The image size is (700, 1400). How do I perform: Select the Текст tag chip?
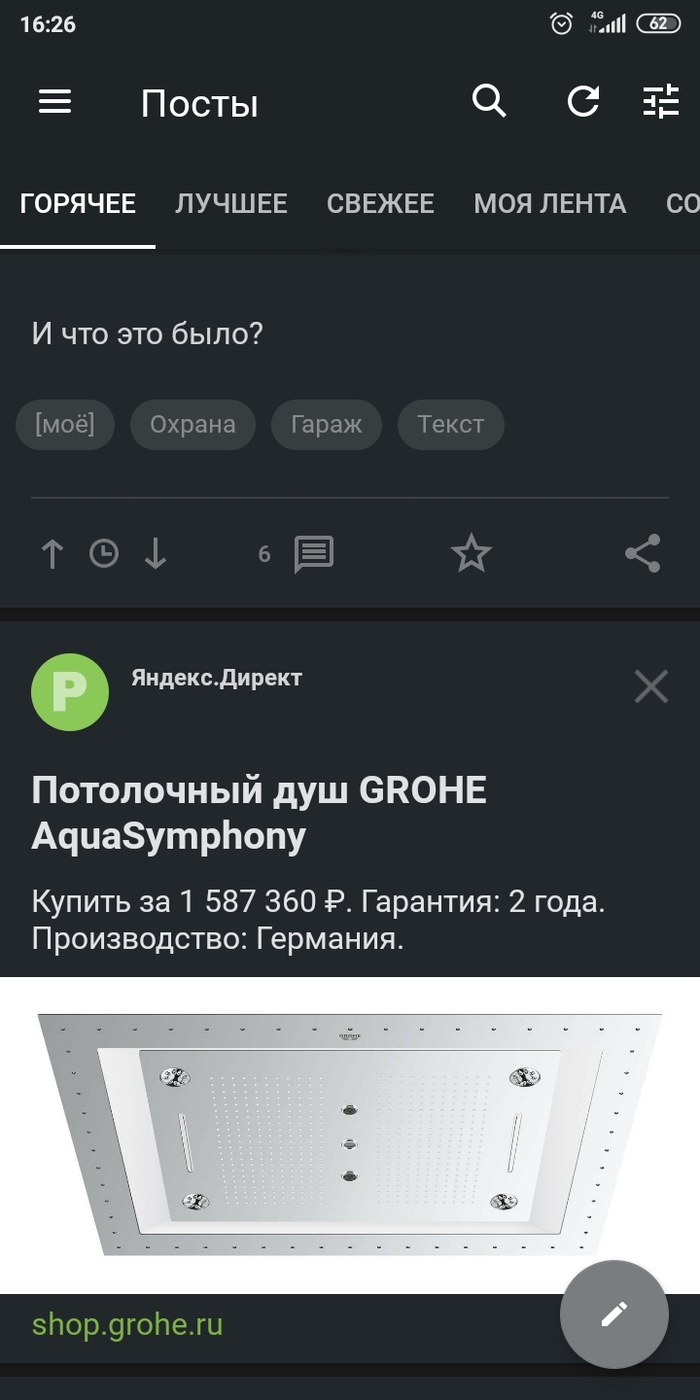click(x=451, y=425)
